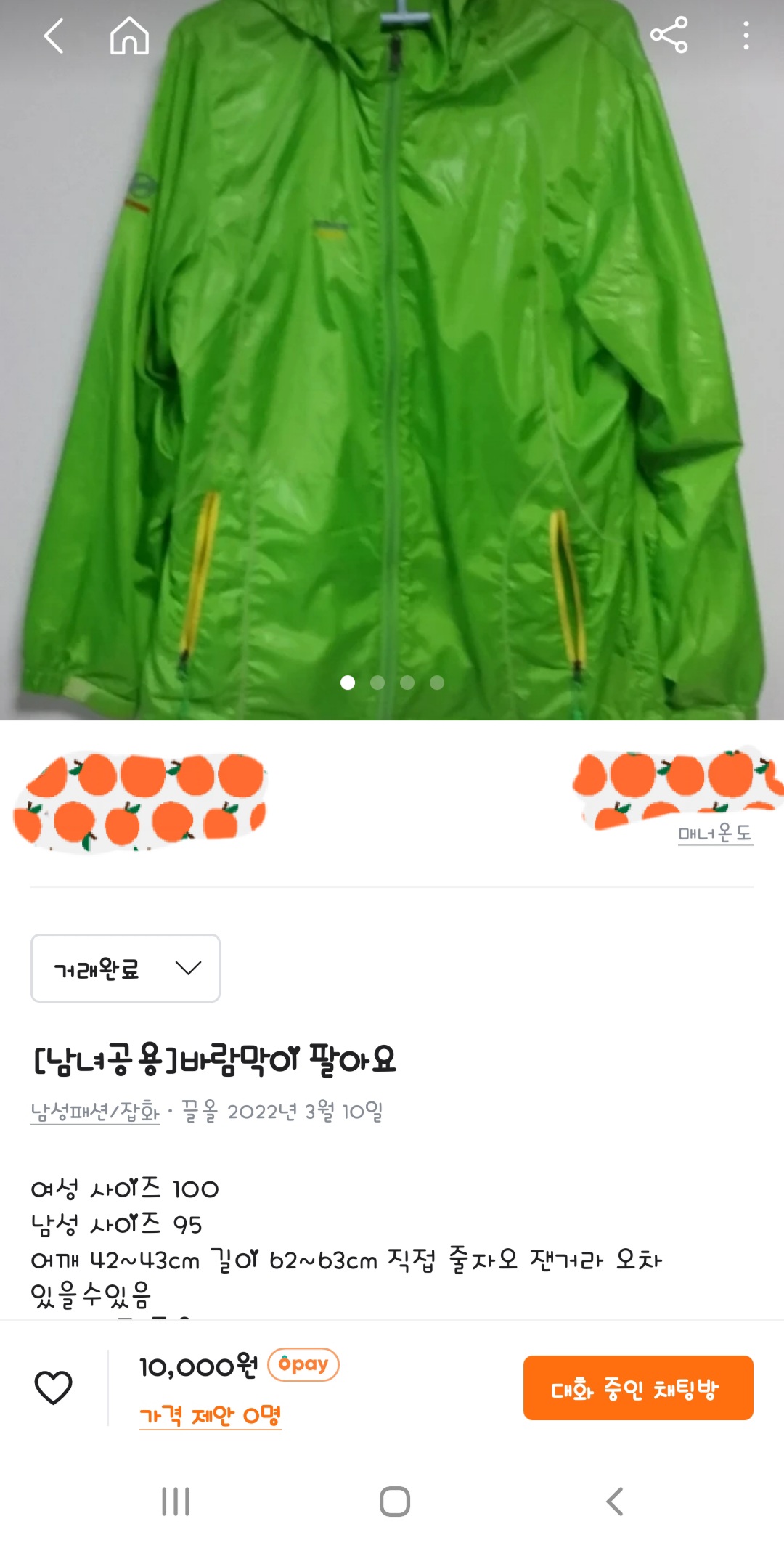Tap the system home button
This screenshot has width=784, height=1548.
coord(394,1502)
